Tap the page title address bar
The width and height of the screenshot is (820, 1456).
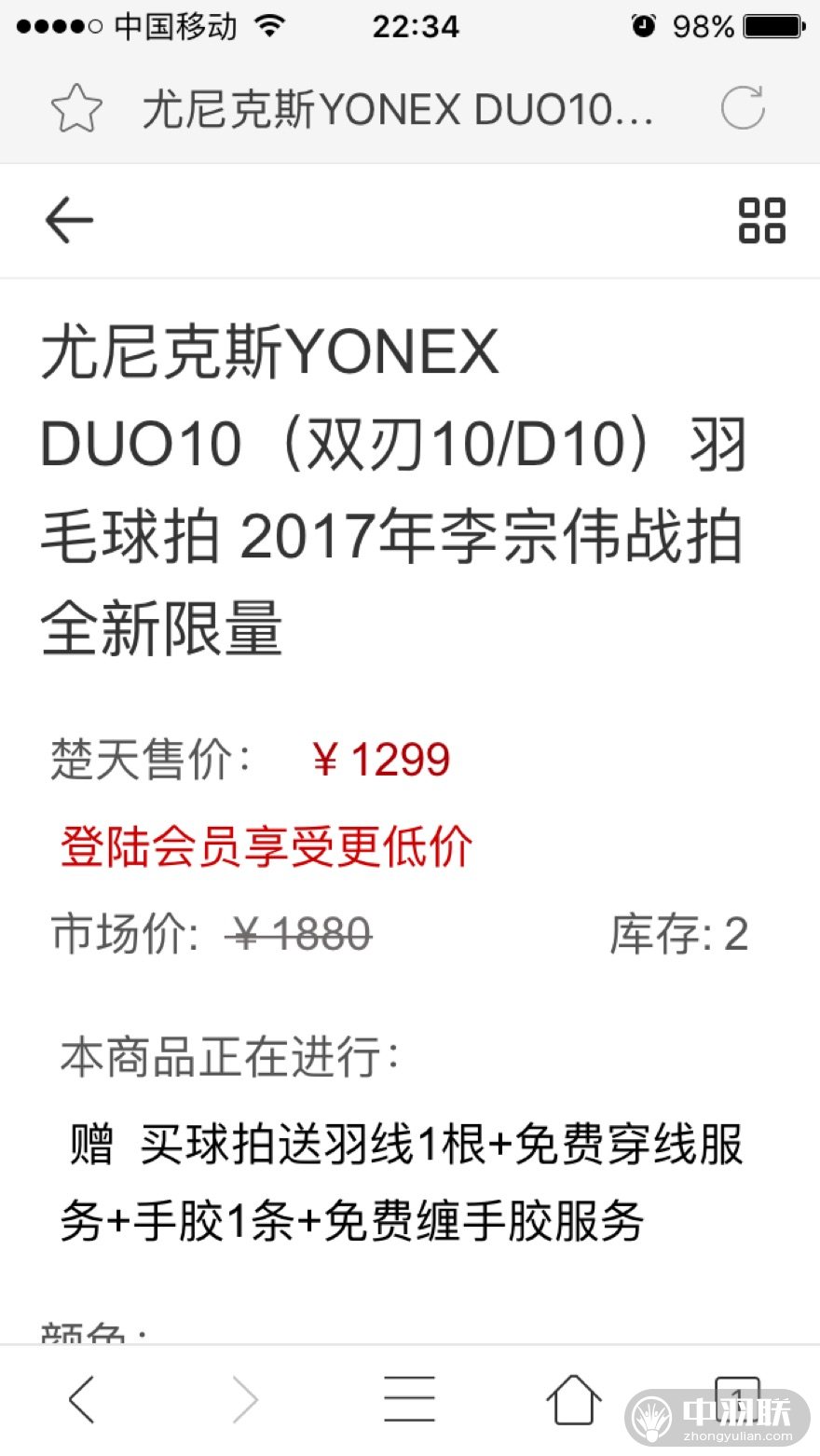398,110
